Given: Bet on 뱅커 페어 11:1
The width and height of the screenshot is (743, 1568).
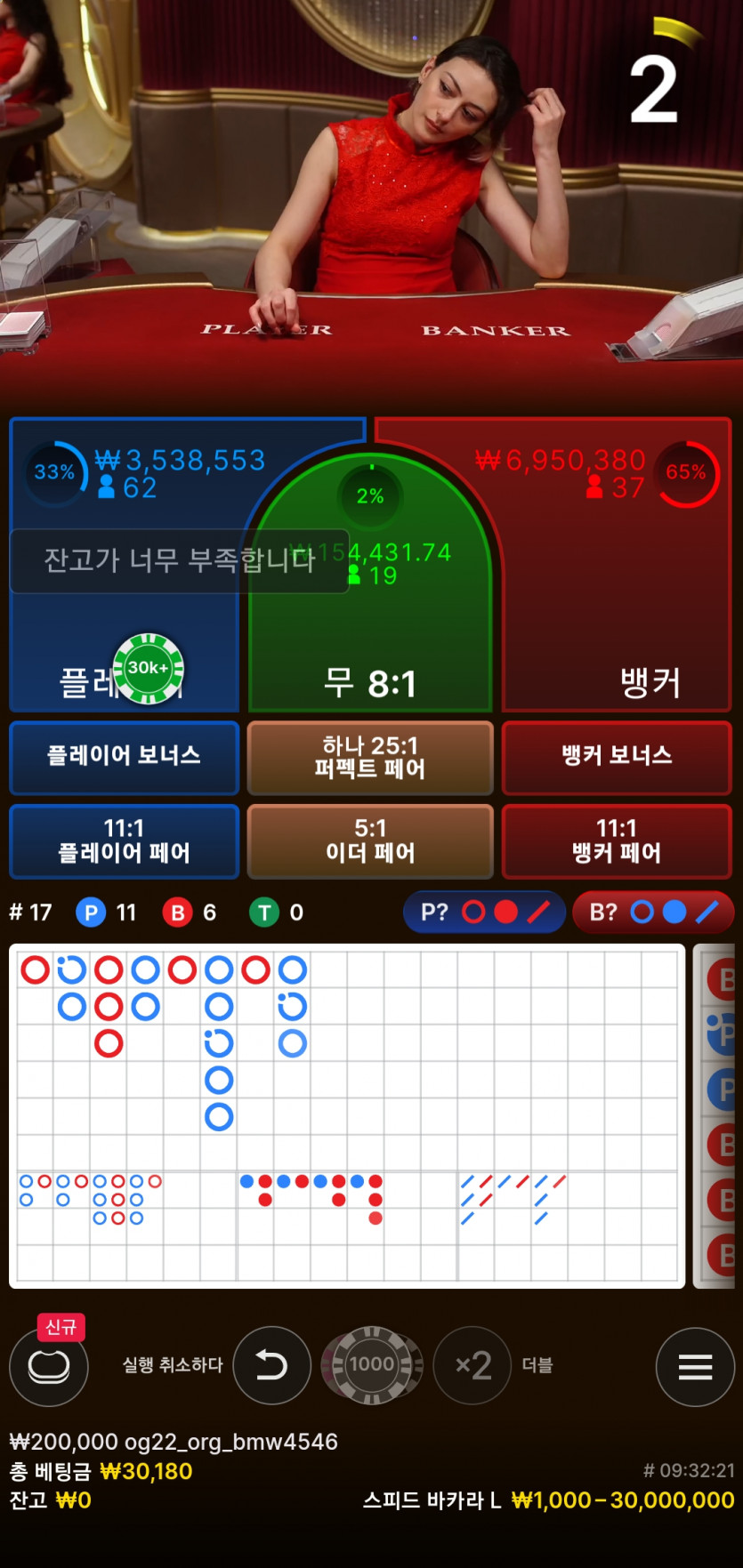Looking at the screenshot, I should click(x=616, y=840).
